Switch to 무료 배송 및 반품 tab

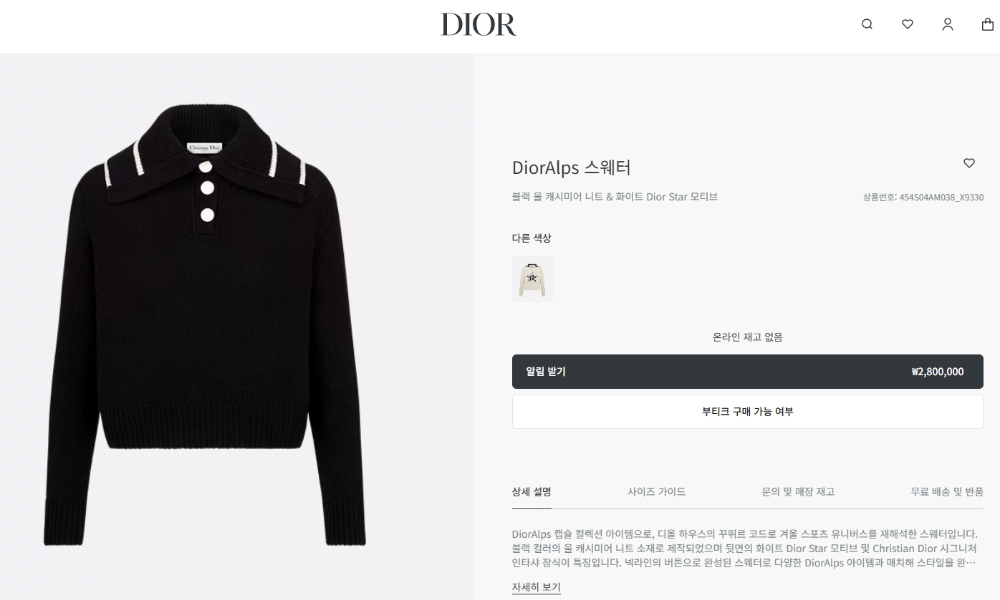coord(946,491)
